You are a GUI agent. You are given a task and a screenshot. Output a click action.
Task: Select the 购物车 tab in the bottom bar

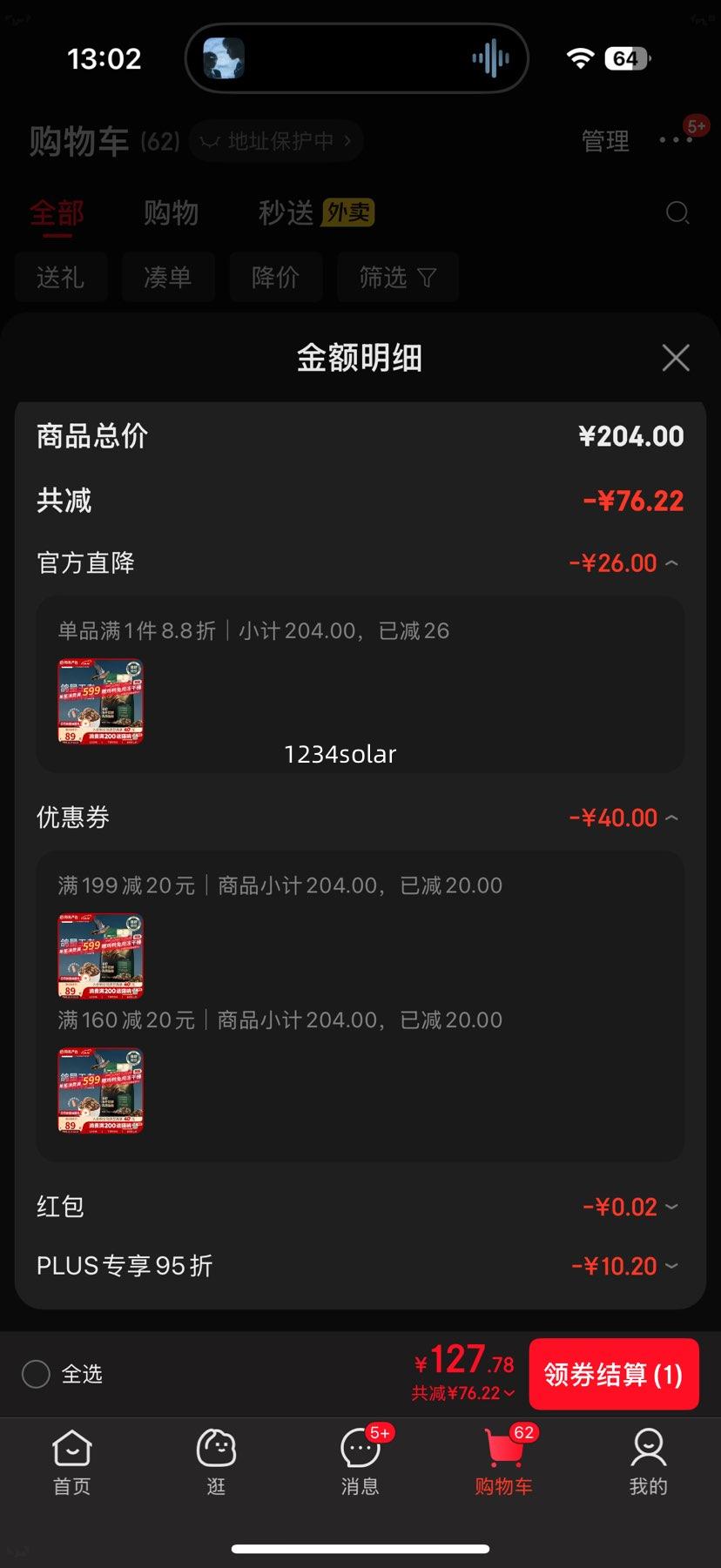point(504,1463)
